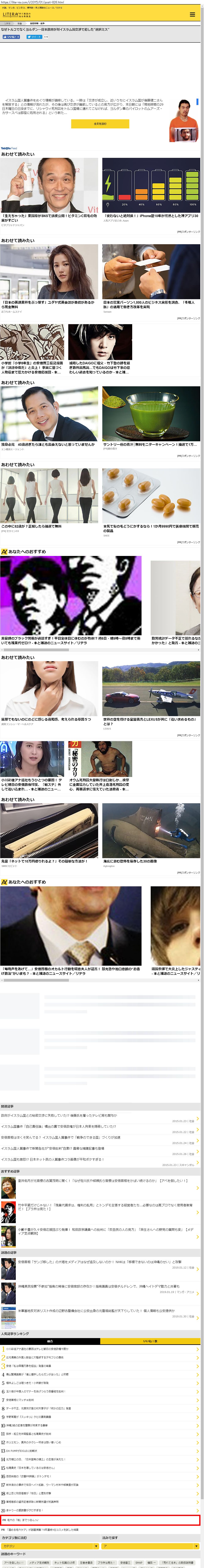Viewport: 204px width, 1568px height.
Task: Open the 小川彩佳アナ article thumbnail
Action: coord(32,759)
